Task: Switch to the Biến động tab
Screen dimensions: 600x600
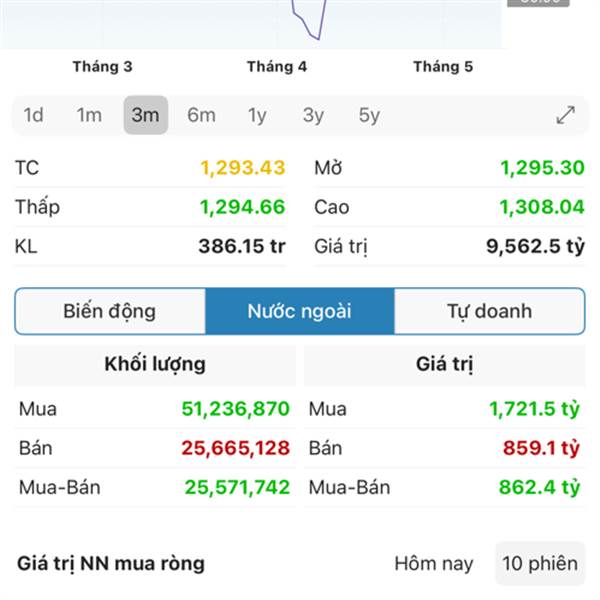Action: [110, 311]
